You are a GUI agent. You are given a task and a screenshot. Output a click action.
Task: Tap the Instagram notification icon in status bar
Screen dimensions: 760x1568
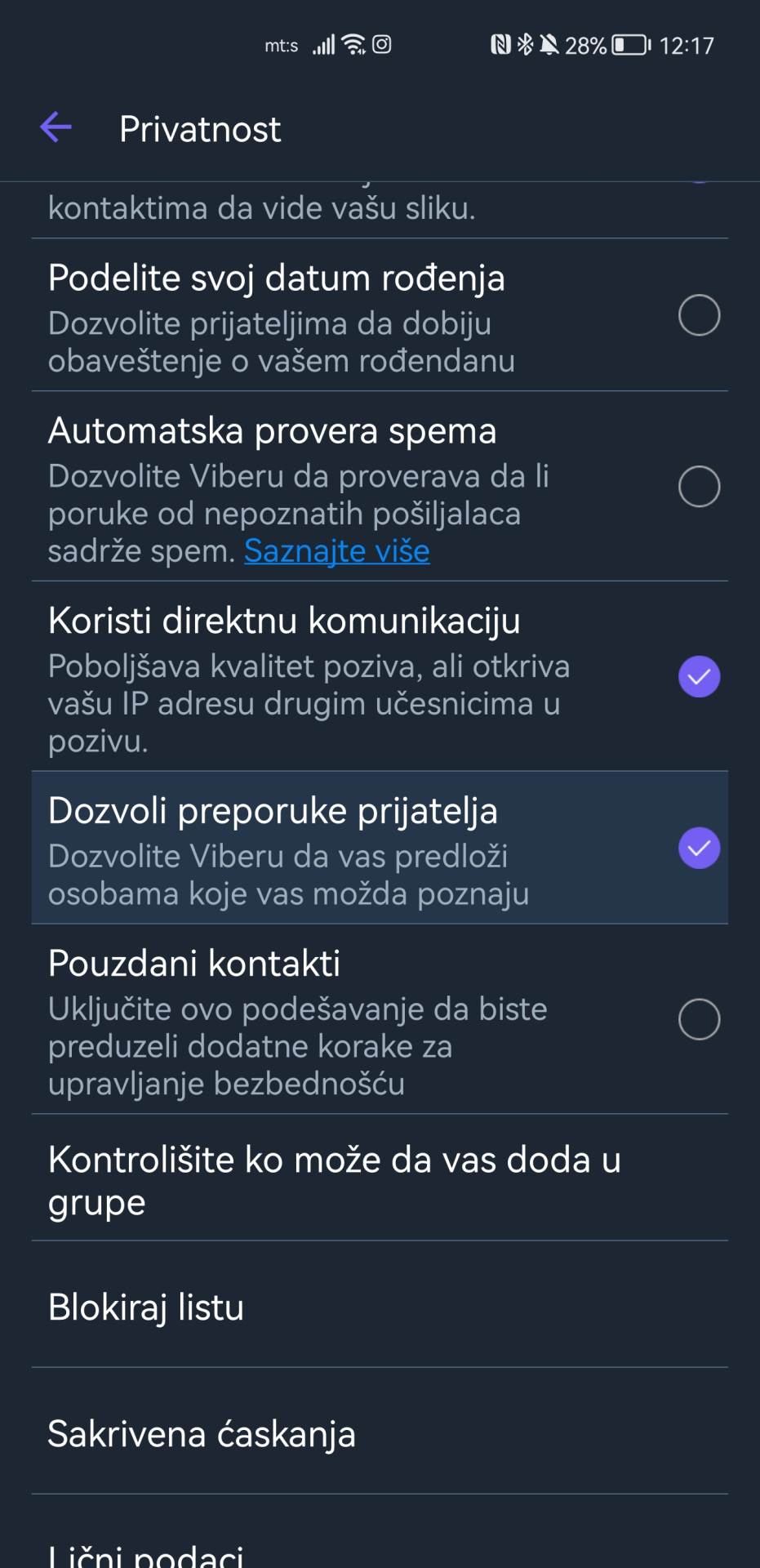click(381, 45)
